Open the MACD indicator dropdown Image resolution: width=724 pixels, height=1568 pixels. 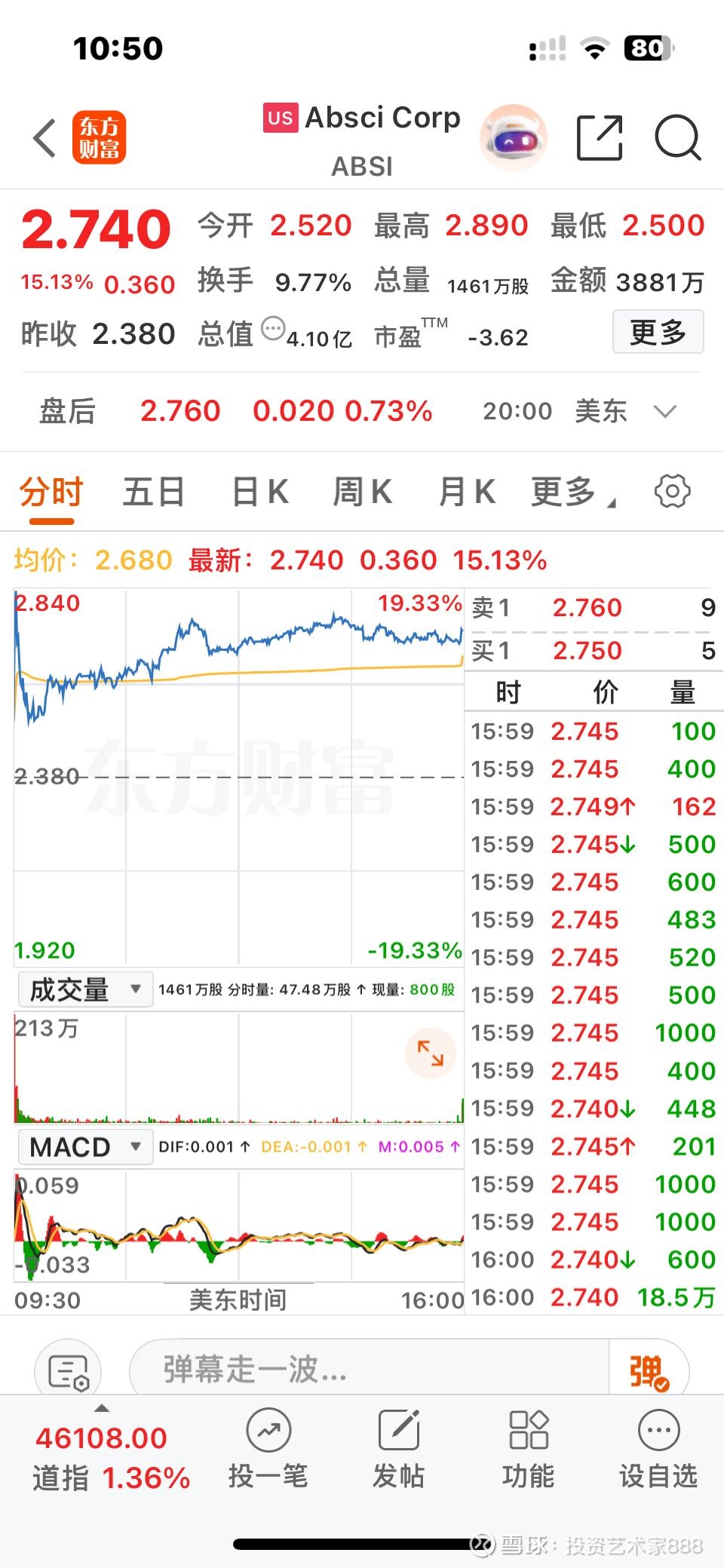85,1147
